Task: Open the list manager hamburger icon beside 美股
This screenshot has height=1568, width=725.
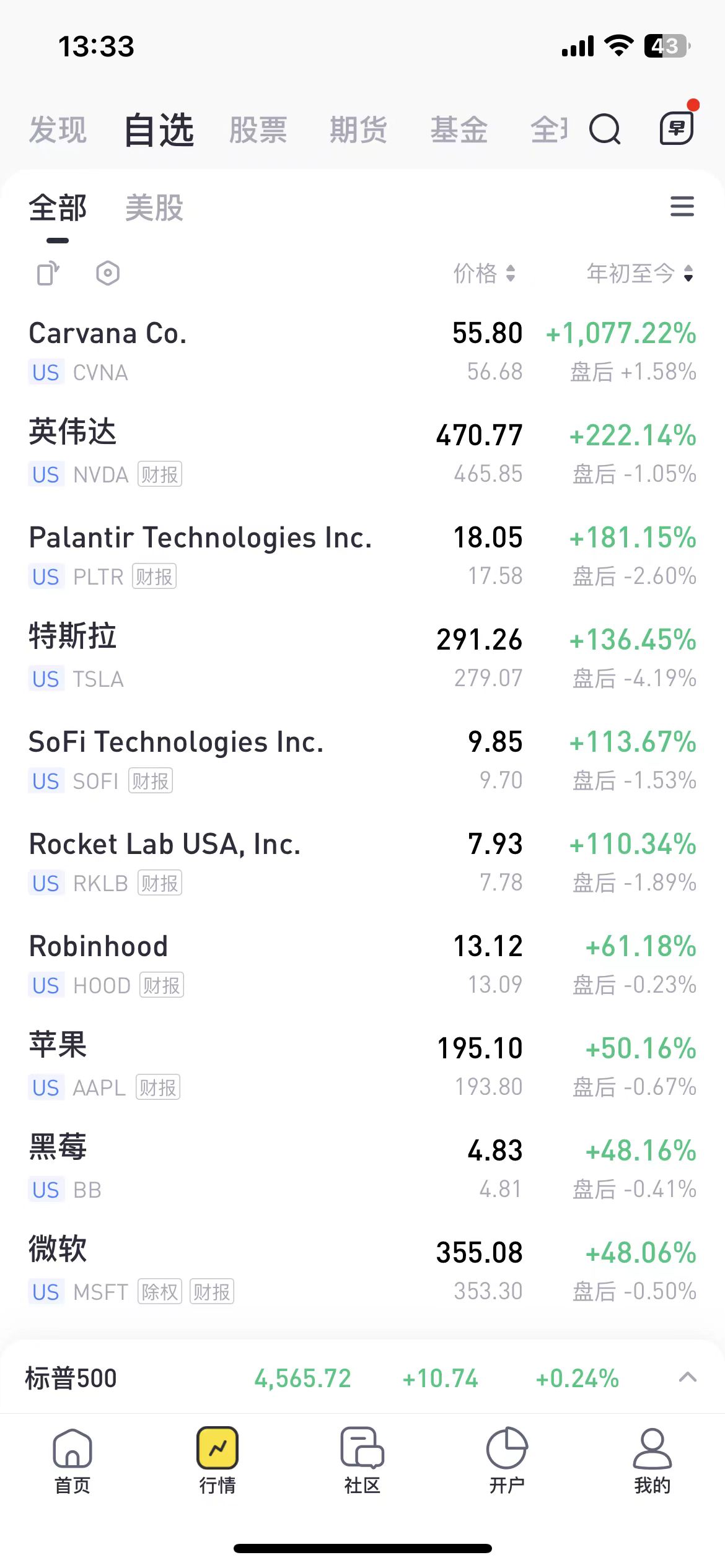Action: pos(682,207)
